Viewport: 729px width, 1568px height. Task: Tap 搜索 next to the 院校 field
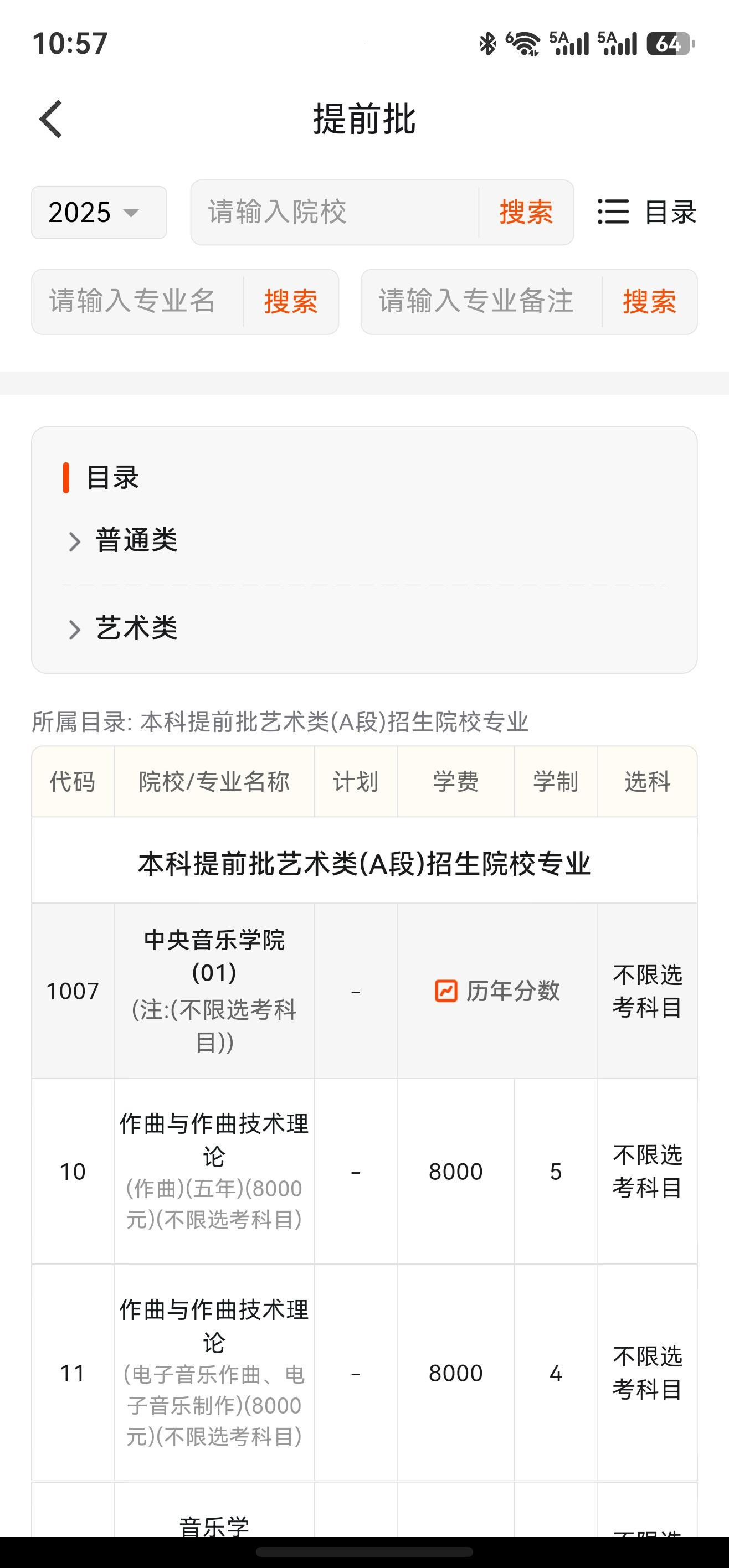tap(526, 213)
